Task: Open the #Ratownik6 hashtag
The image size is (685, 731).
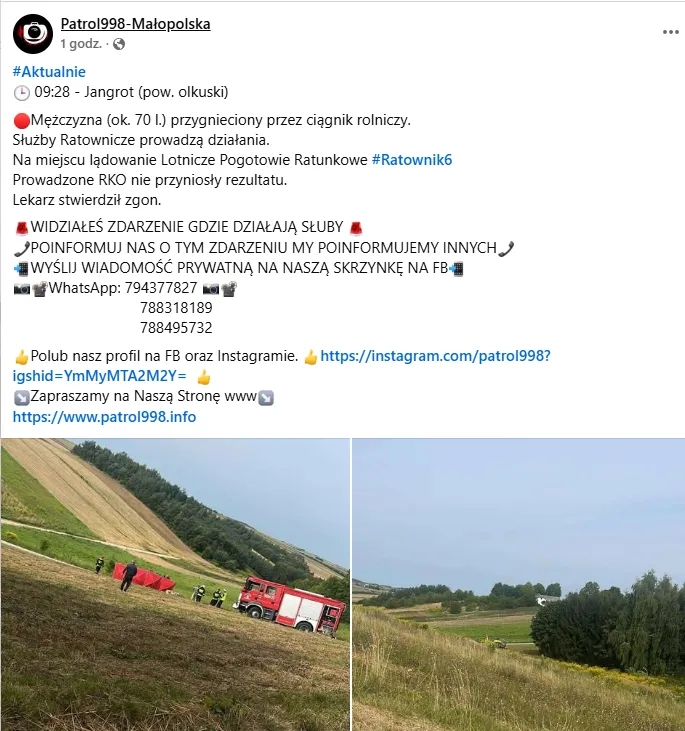Action: (x=412, y=160)
